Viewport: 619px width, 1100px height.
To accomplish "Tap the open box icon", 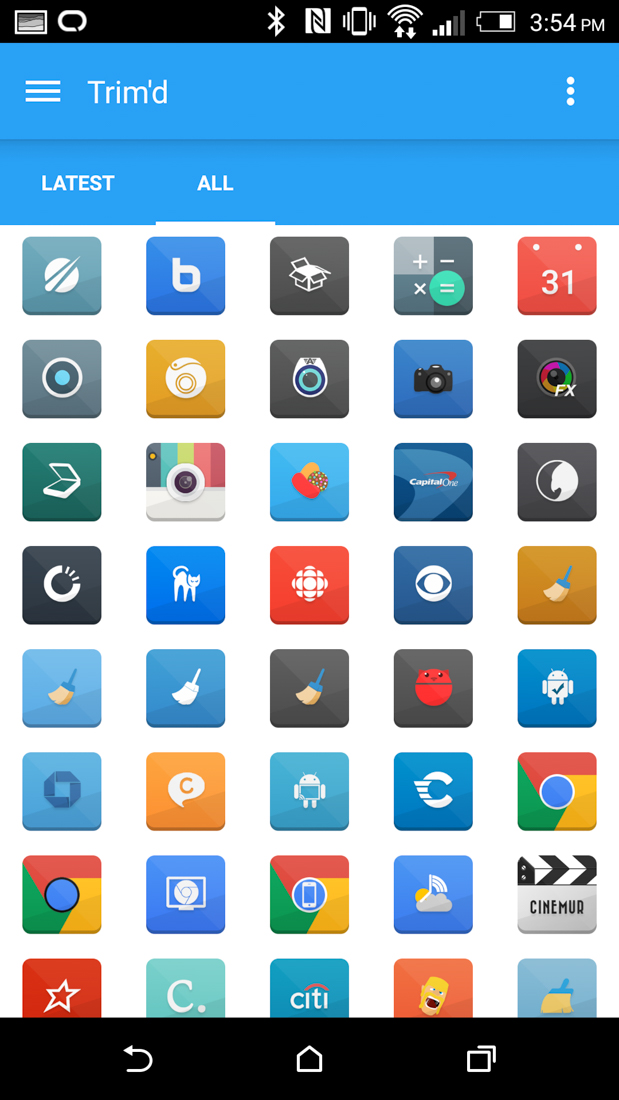I will tap(309, 275).
